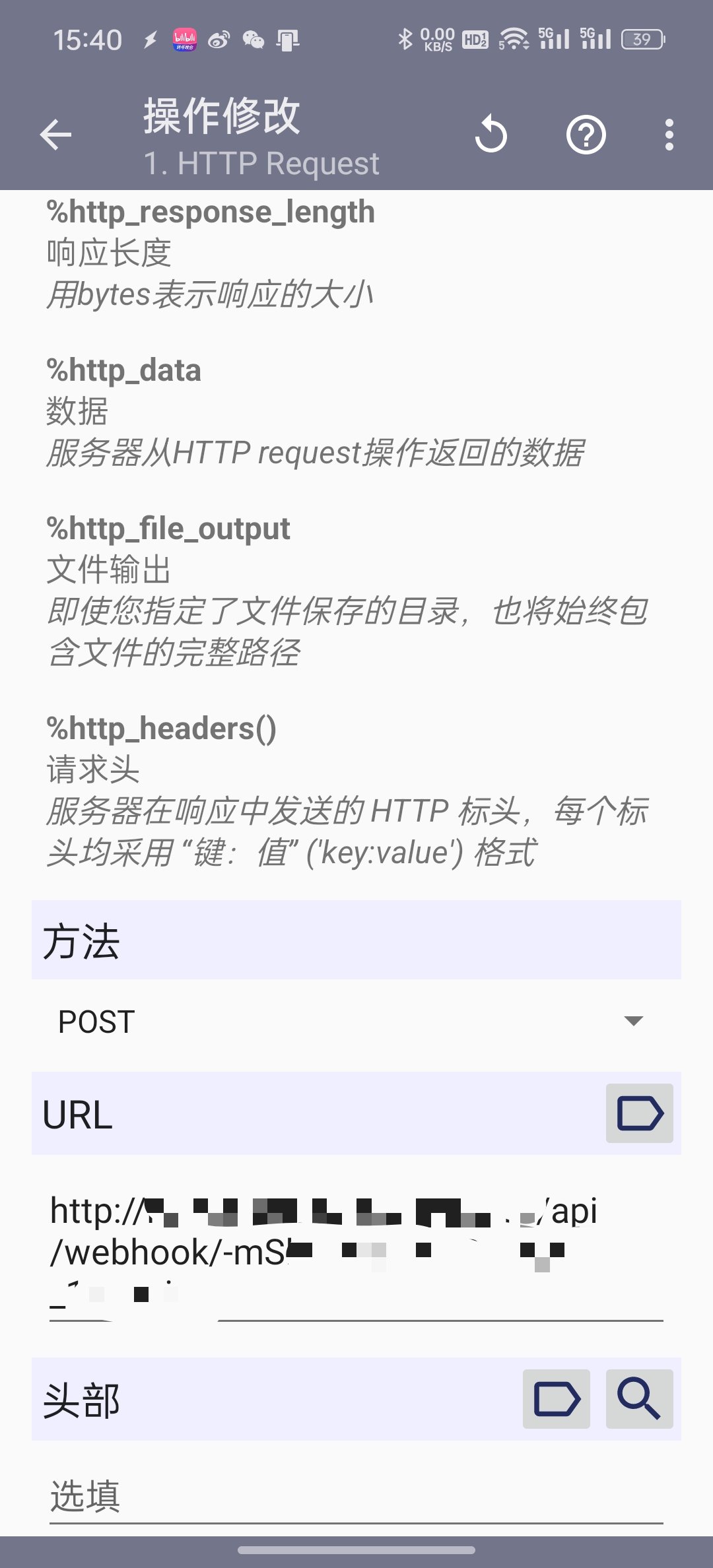Tap the search magnifier icon next to 头部
Viewport: 713px width, 1568px height.
pos(640,1399)
